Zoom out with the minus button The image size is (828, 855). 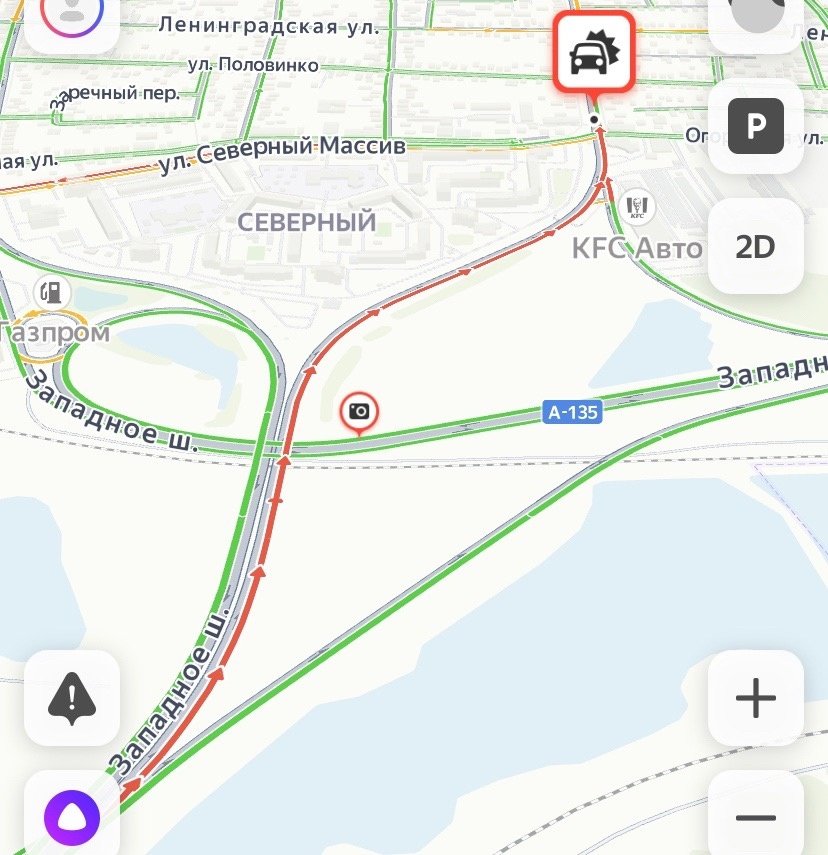tap(755, 818)
